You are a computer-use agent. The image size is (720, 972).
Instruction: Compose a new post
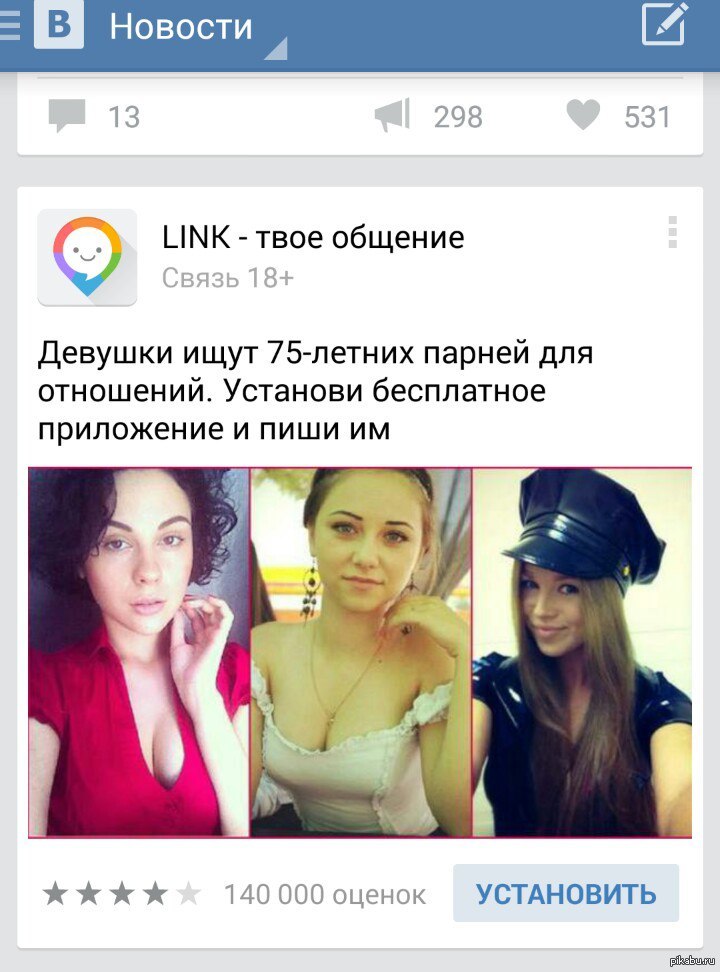(x=665, y=25)
